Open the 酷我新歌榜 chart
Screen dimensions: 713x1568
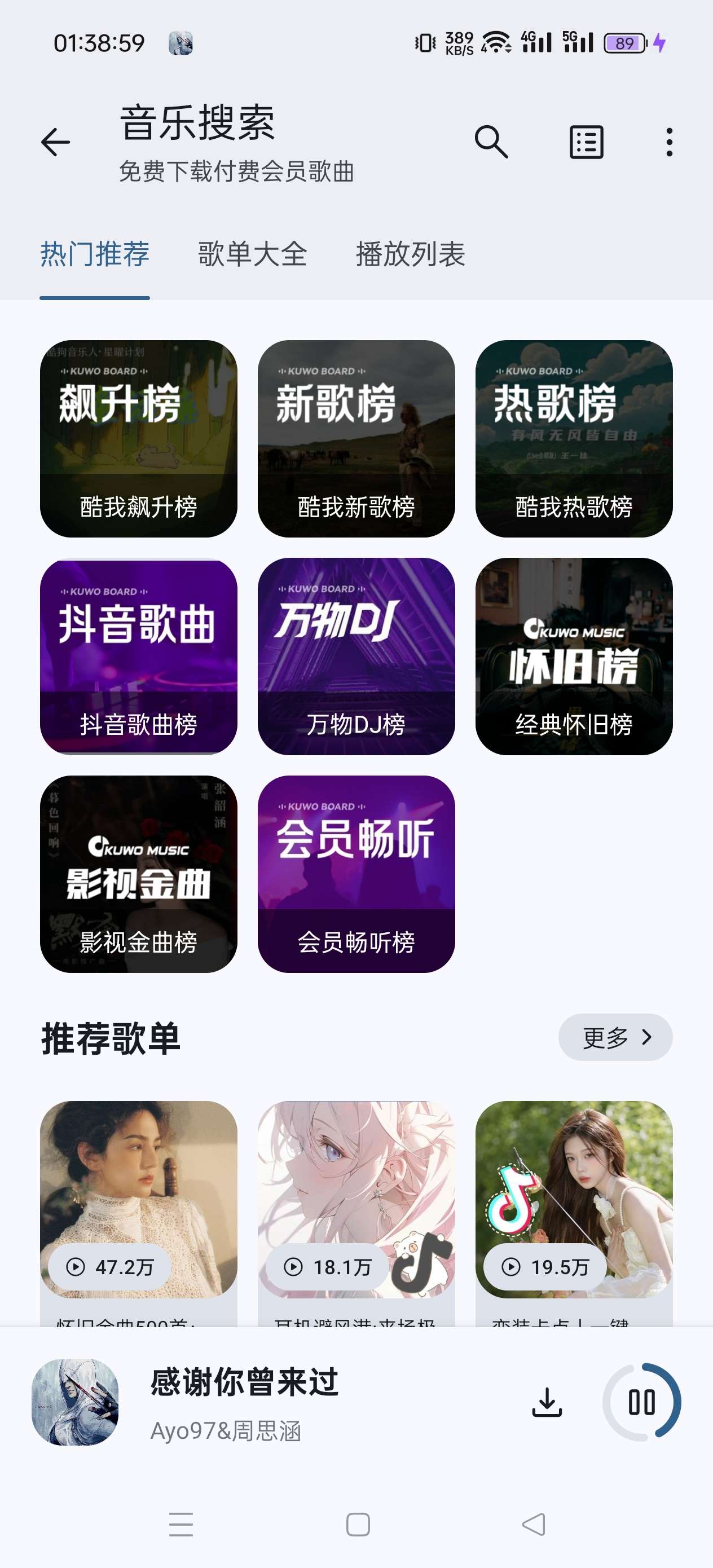pos(356,438)
